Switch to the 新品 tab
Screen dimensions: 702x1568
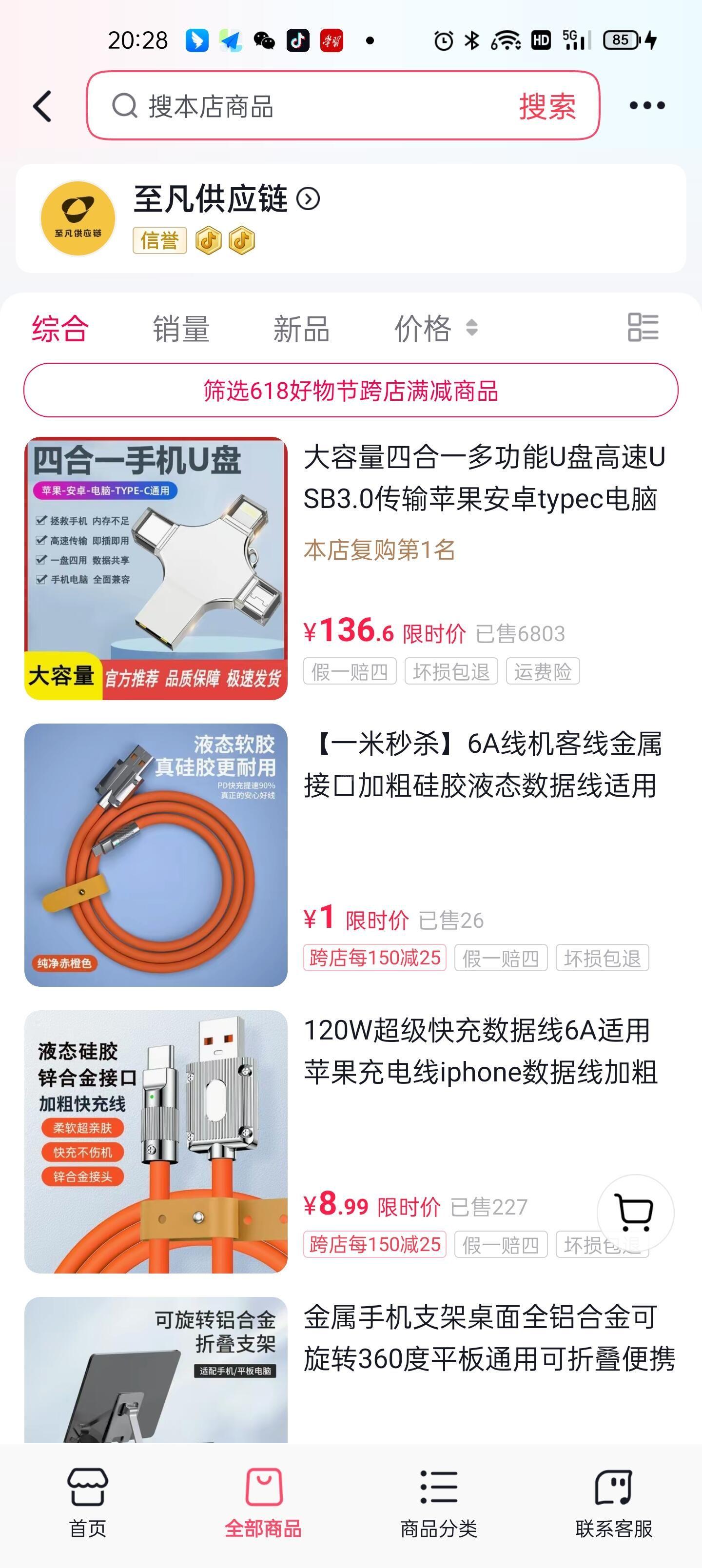pyautogui.click(x=301, y=329)
